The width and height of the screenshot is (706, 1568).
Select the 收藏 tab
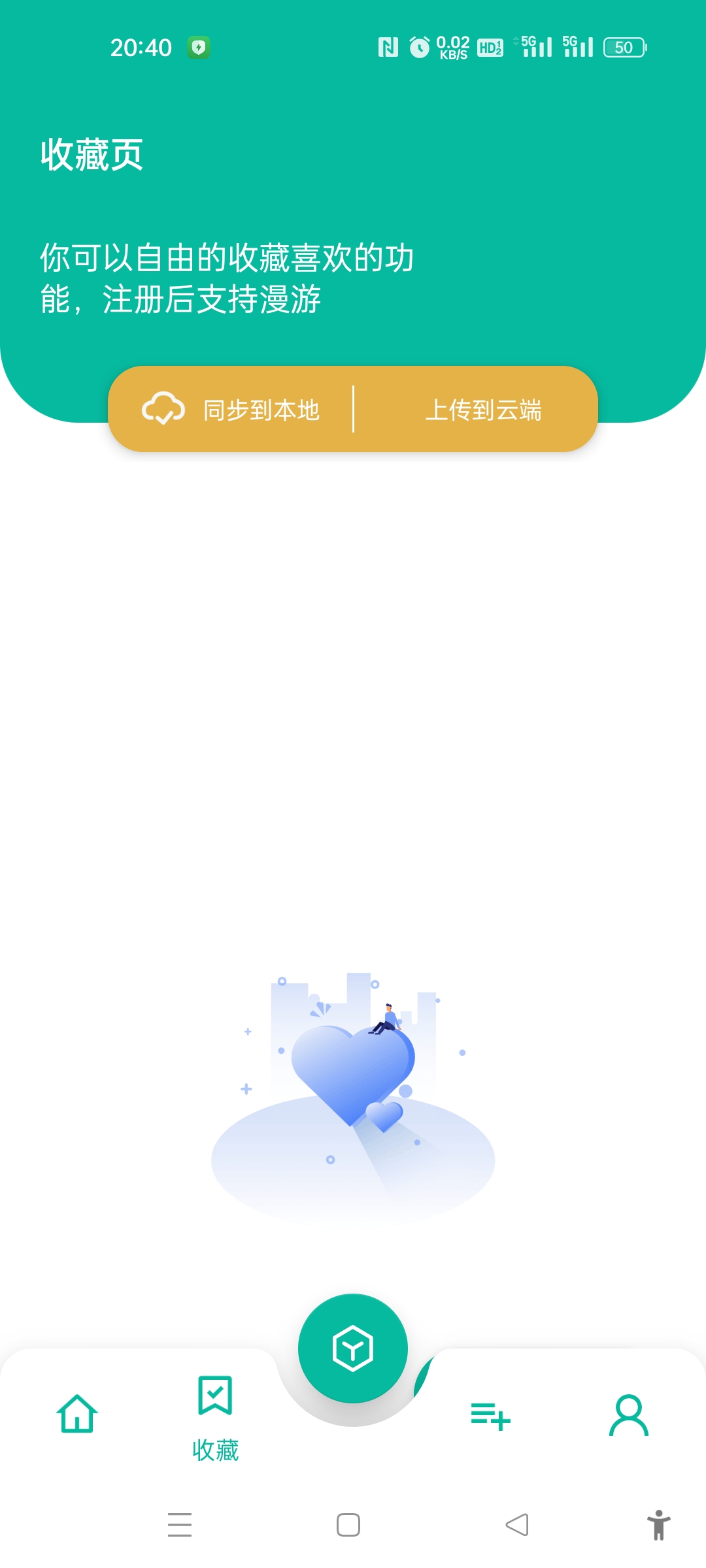click(215, 1418)
